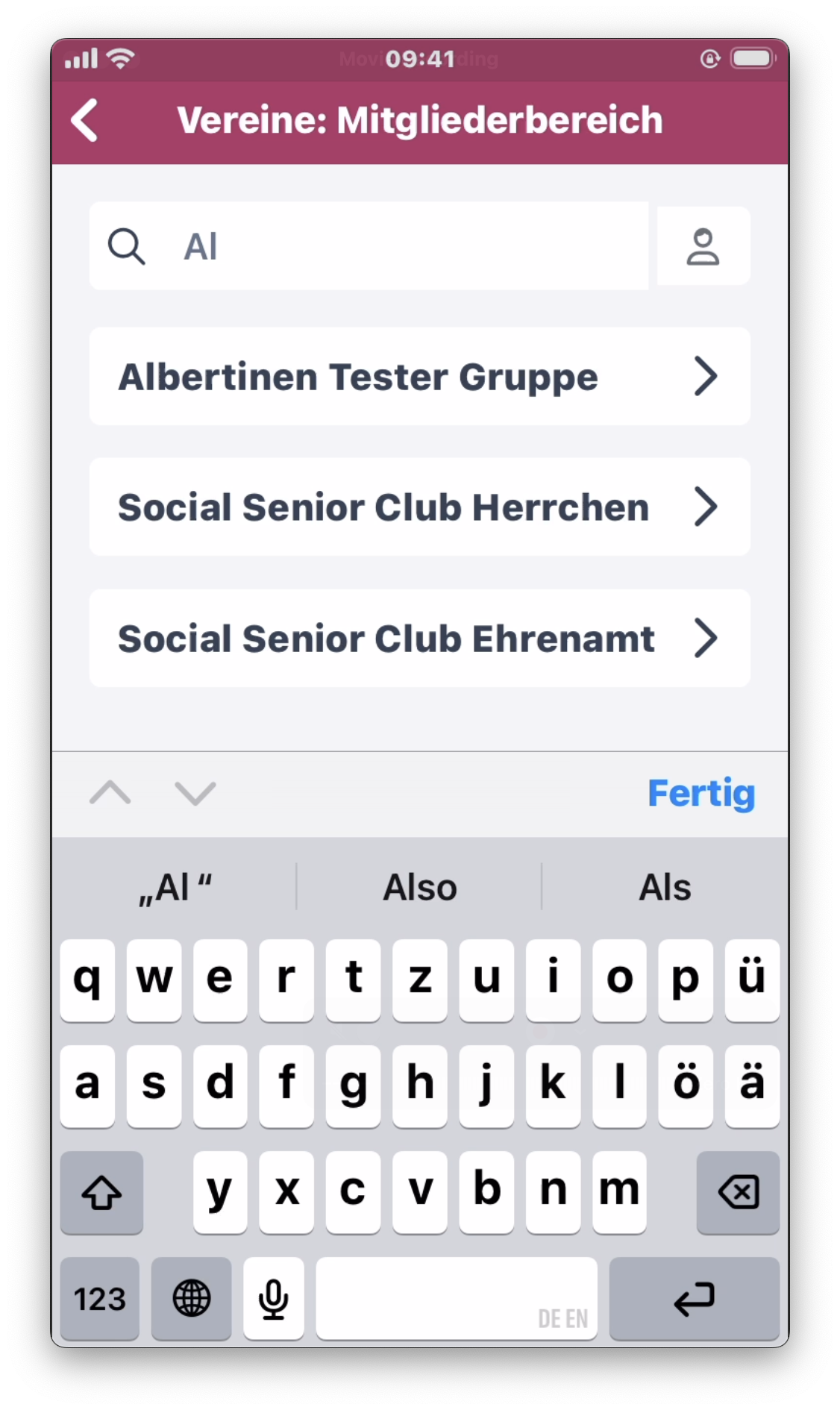Choose the 'Also' keyboard suggestion
This screenshot has width=840, height=1410.
(x=419, y=887)
